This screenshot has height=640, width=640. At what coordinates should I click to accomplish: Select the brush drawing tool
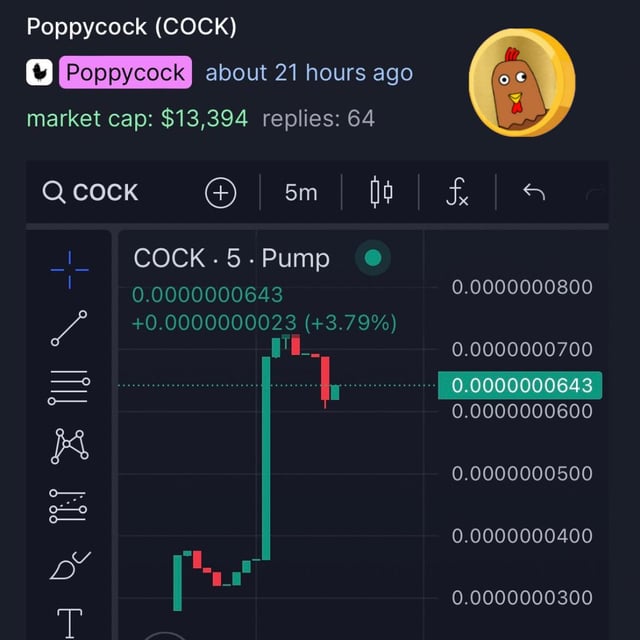(x=69, y=566)
